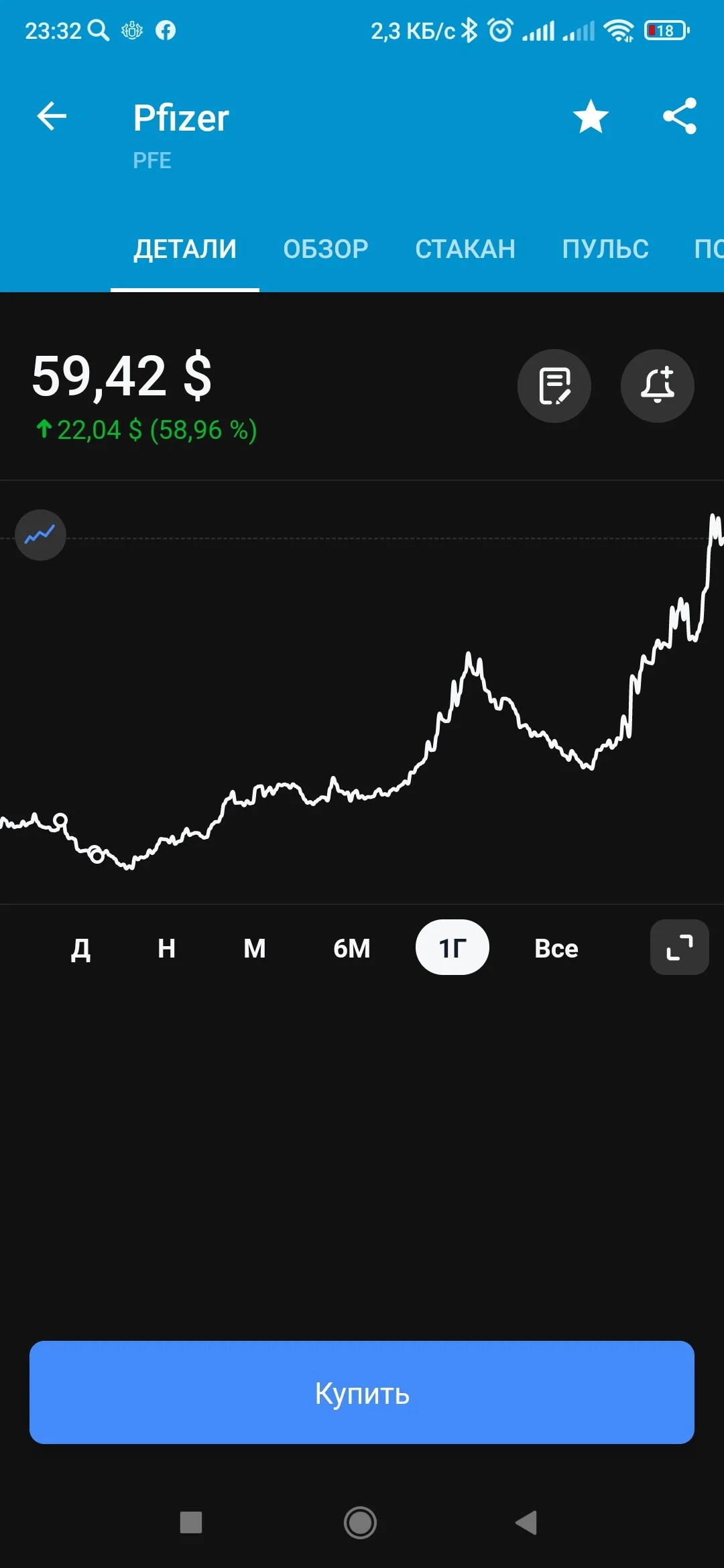Toggle the favorite star for Pfizer
724x1568 pixels.
(x=591, y=117)
